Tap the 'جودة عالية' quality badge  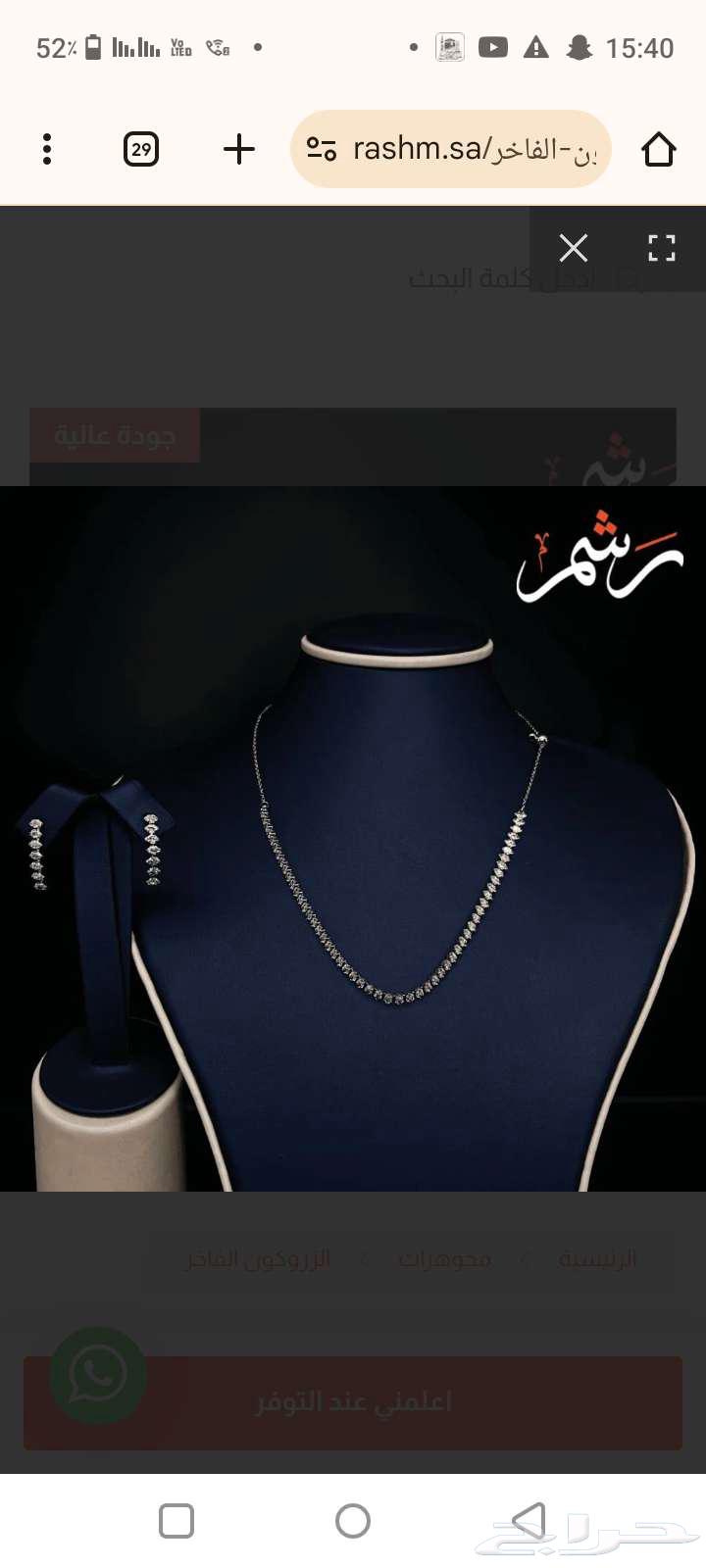pos(116,435)
